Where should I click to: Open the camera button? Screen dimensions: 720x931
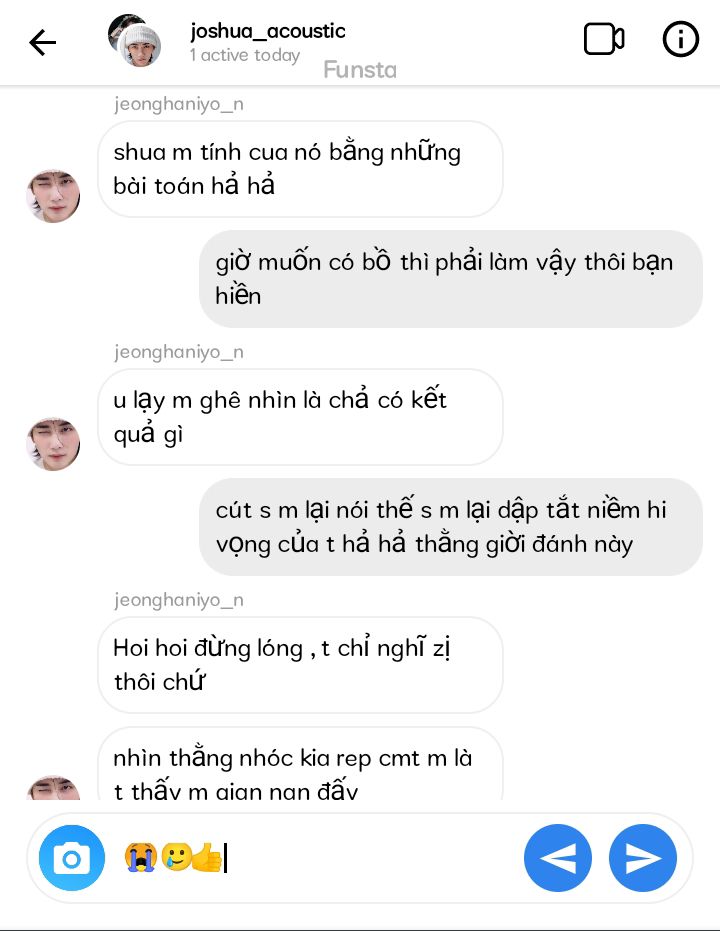(x=71, y=858)
